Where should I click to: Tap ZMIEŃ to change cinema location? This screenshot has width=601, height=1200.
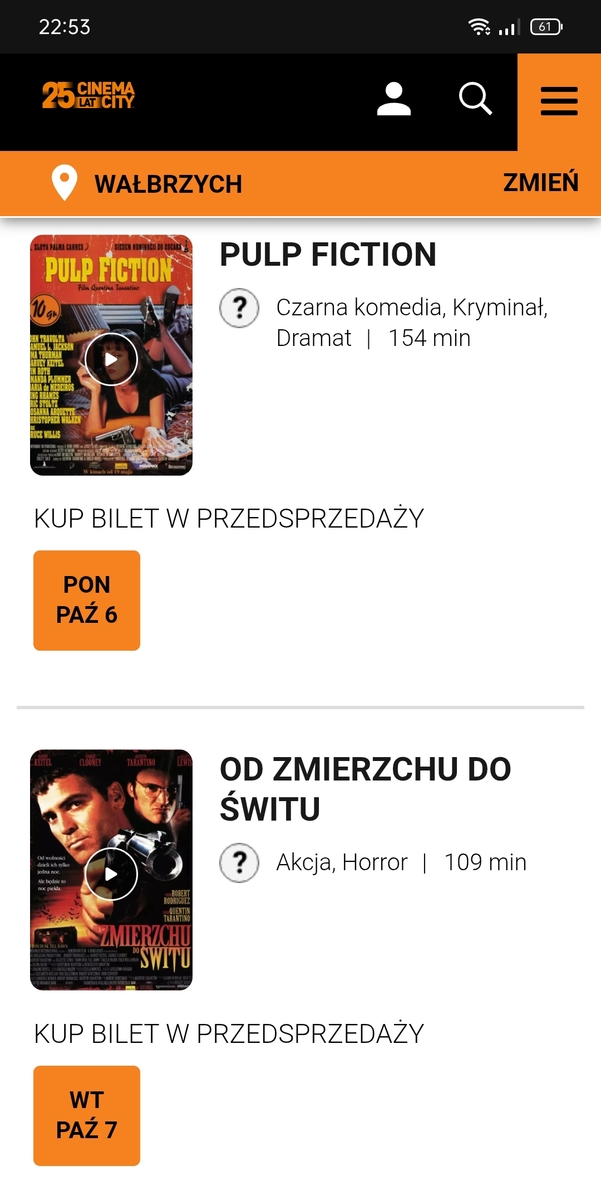(x=540, y=182)
